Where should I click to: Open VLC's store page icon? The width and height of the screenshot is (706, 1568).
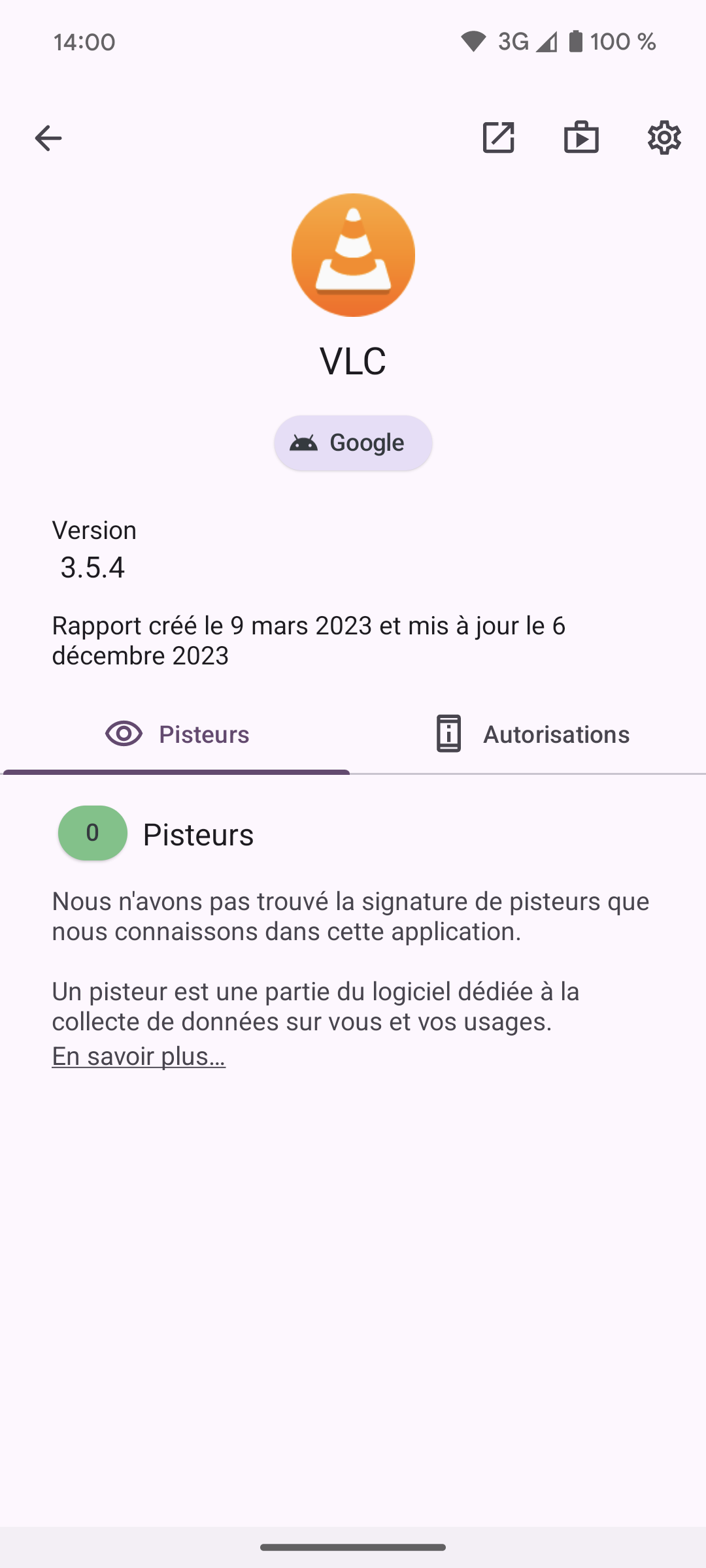coord(581,138)
